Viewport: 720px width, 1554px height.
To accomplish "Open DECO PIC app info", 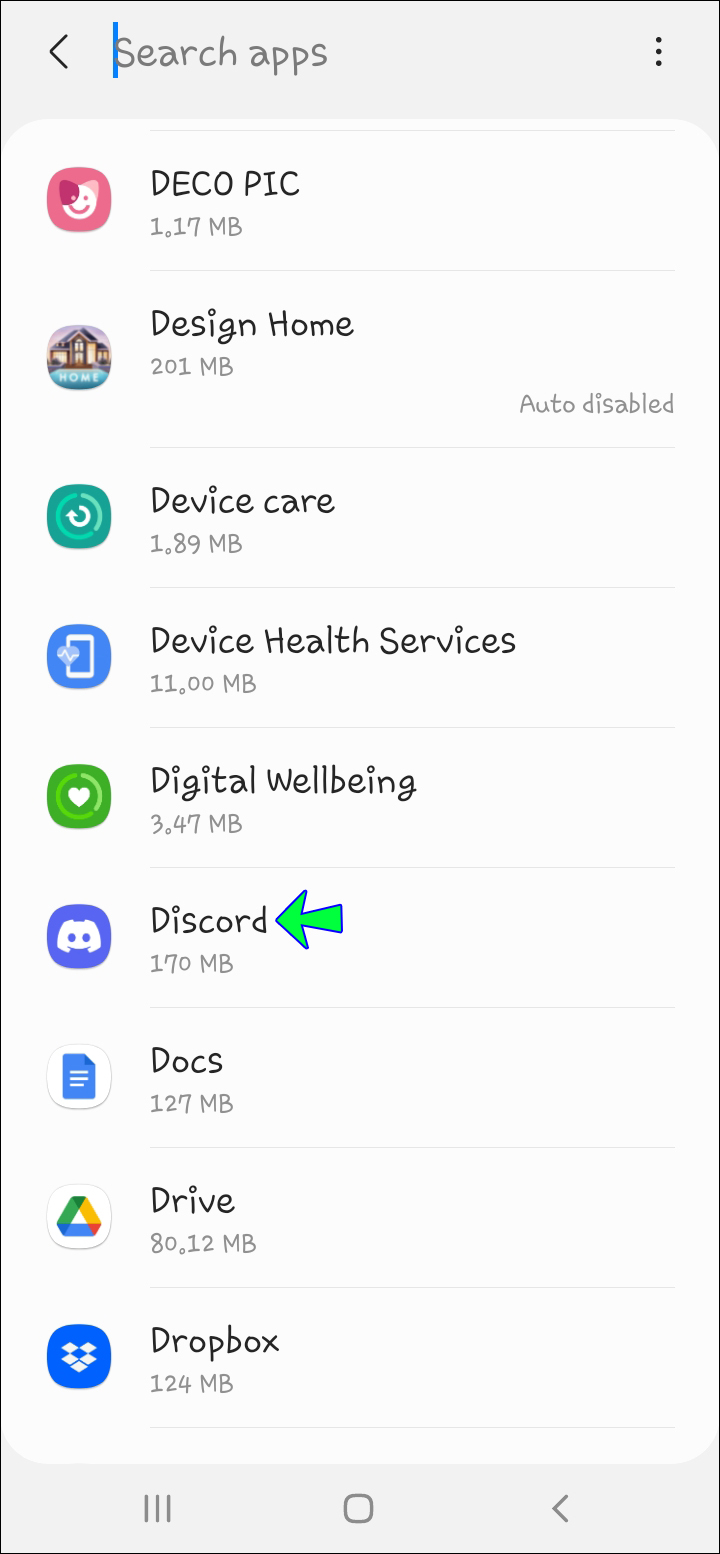I will click(x=360, y=200).
